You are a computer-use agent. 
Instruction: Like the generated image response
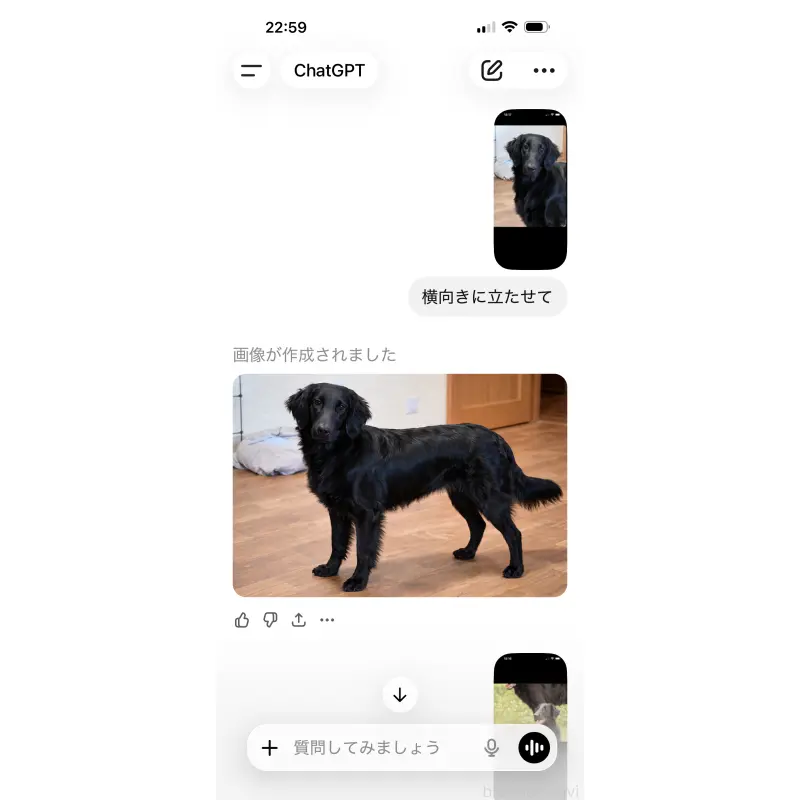tap(242, 620)
